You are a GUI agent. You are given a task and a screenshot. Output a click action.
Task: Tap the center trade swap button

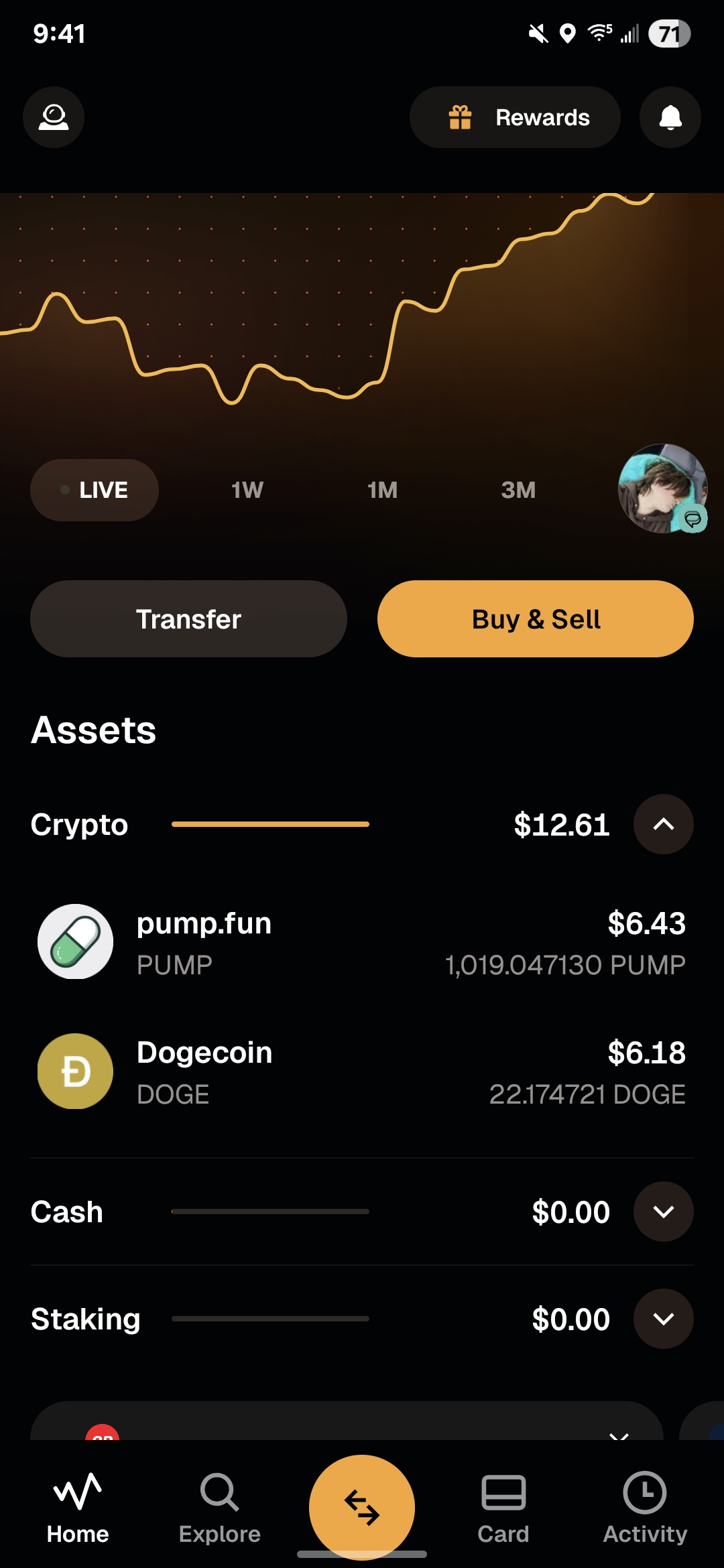coord(362,1506)
